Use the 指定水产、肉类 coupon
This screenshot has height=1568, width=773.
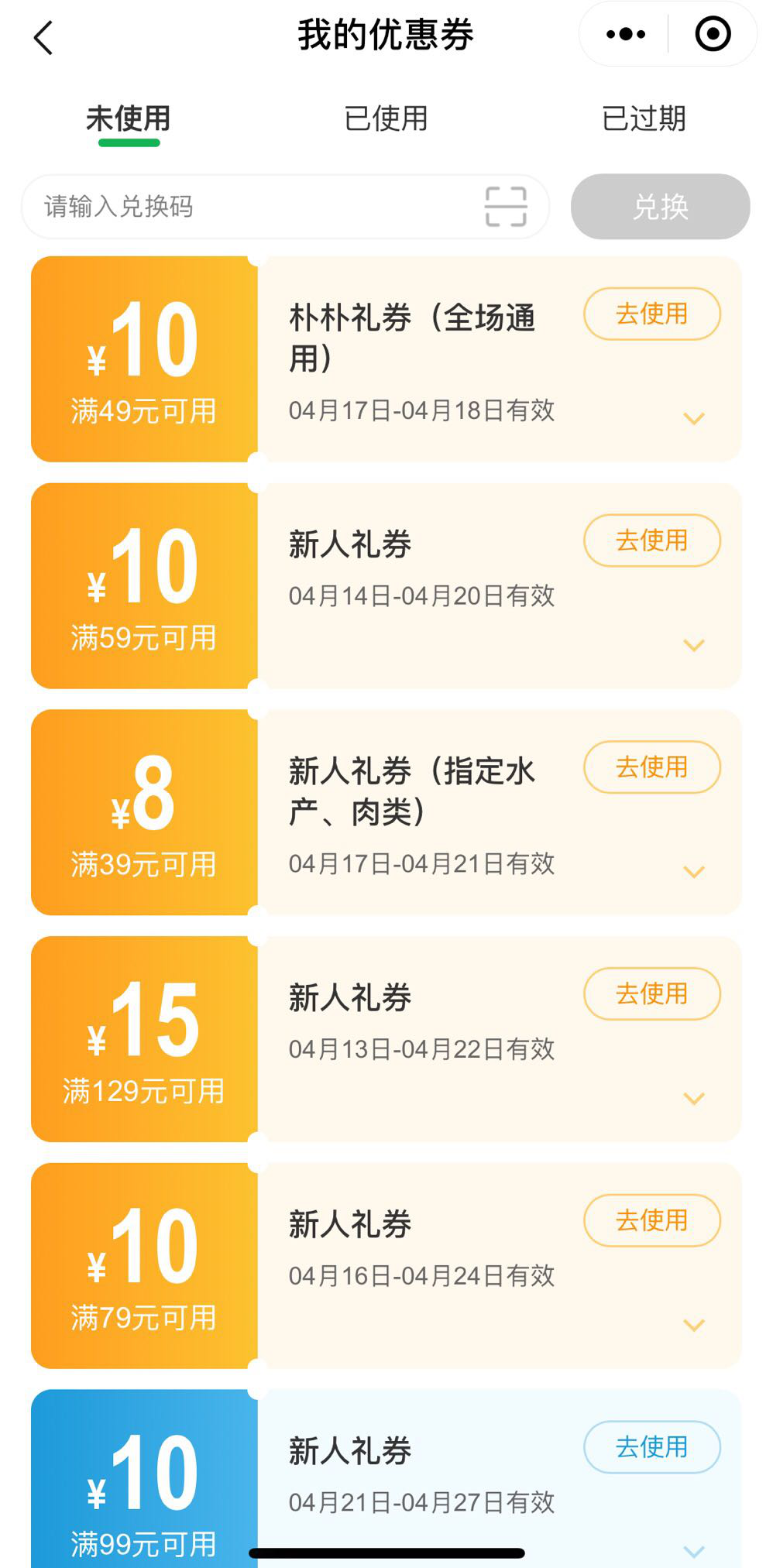[651, 767]
